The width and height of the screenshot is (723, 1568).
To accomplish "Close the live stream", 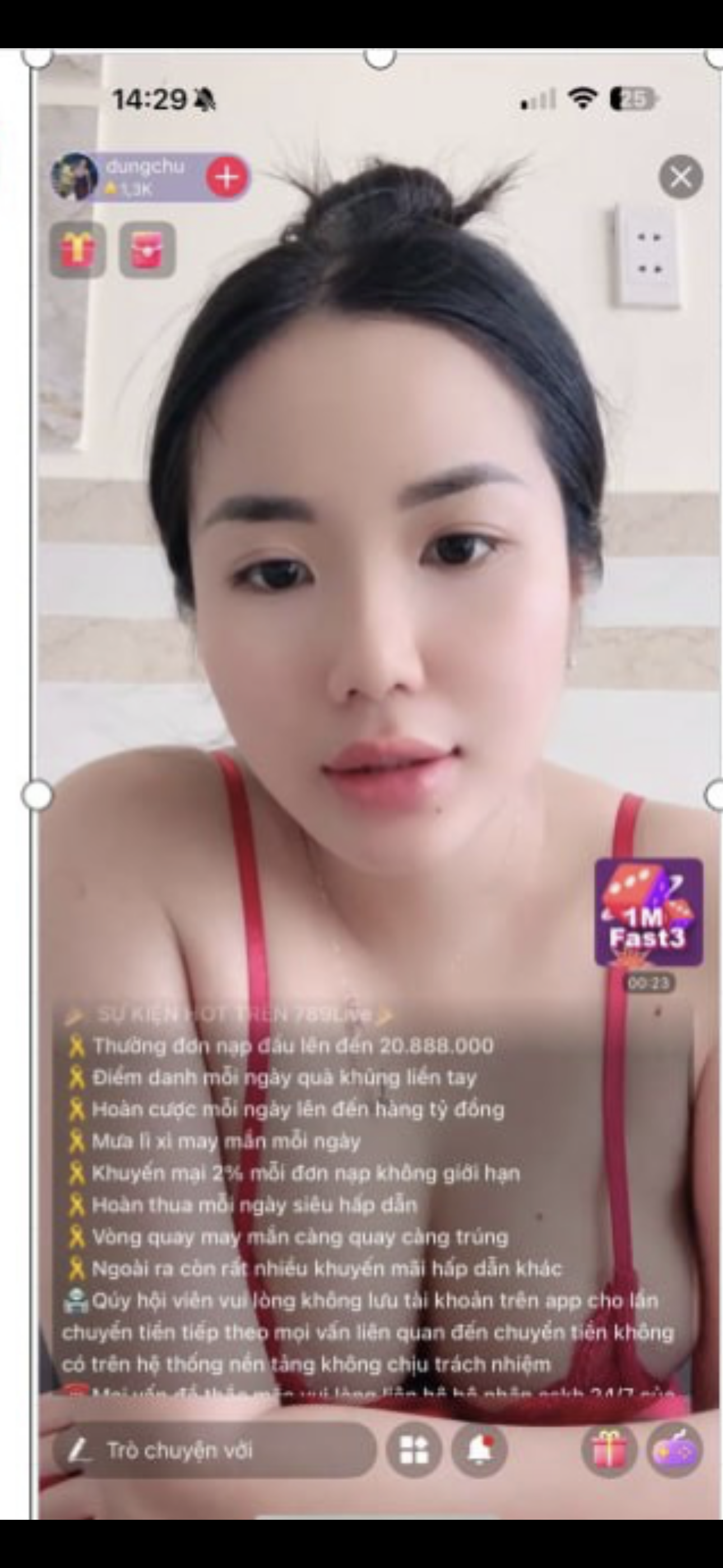I will tap(680, 177).
